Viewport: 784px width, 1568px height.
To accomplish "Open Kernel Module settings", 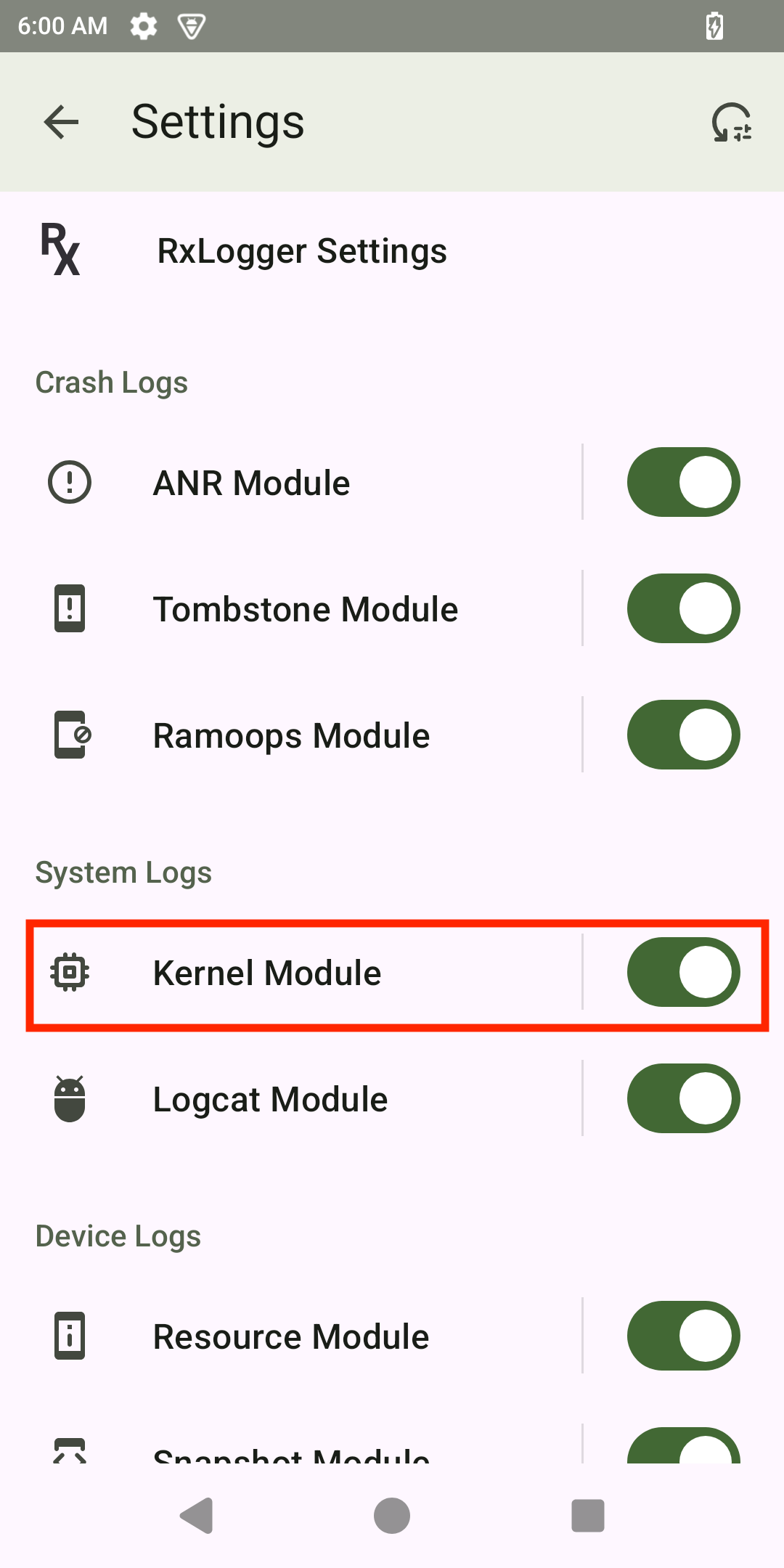I will point(290,973).
